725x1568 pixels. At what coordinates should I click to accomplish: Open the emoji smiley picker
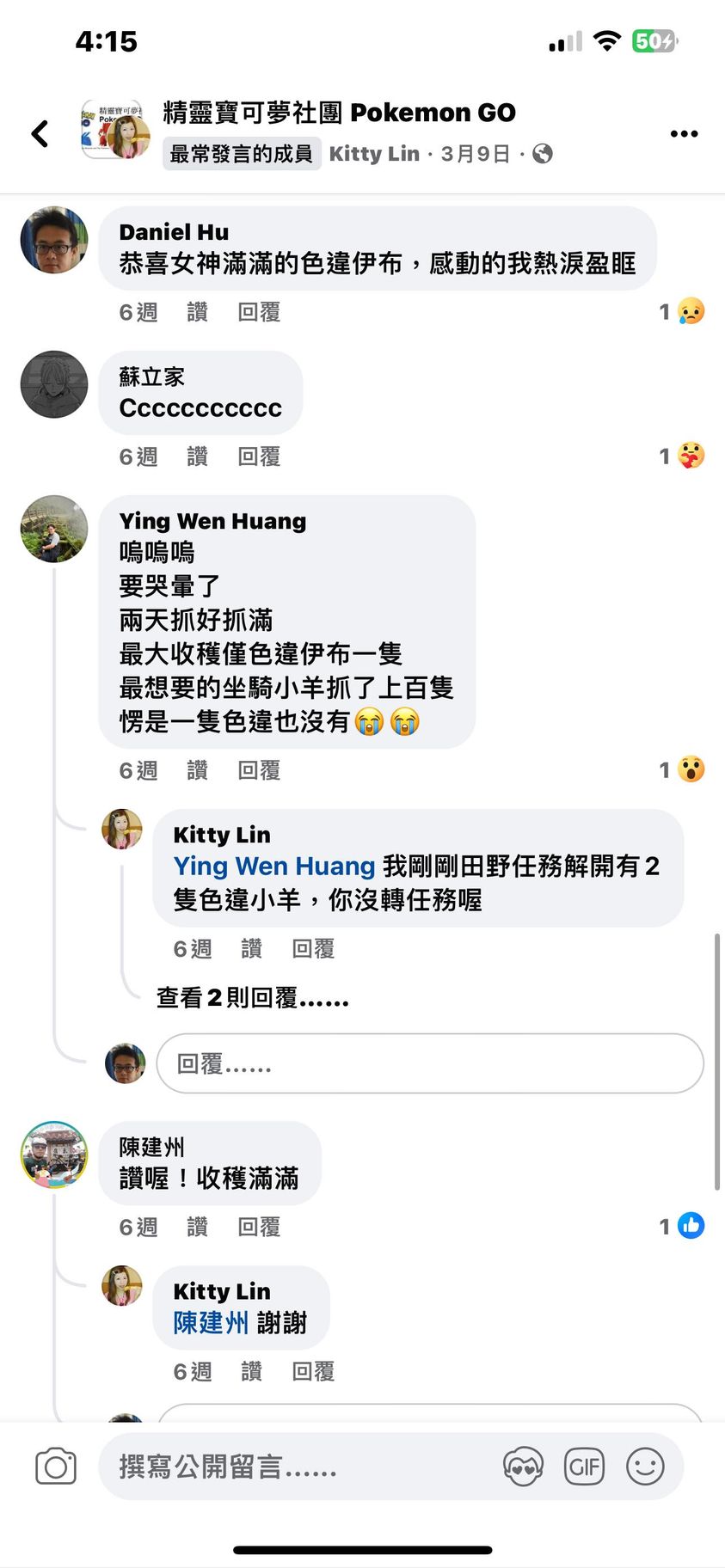click(645, 1467)
